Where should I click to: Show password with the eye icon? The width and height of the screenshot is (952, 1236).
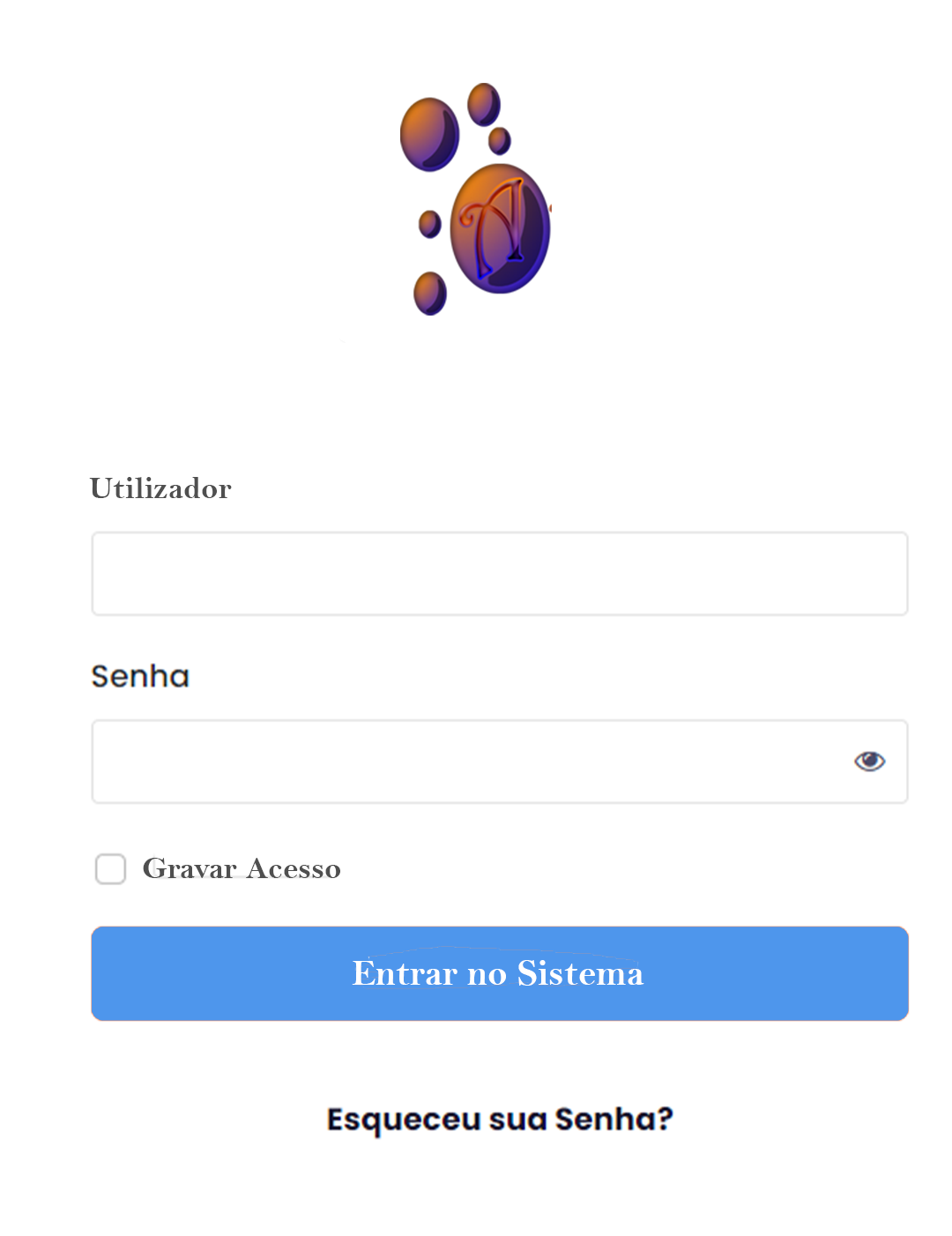[869, 762]
